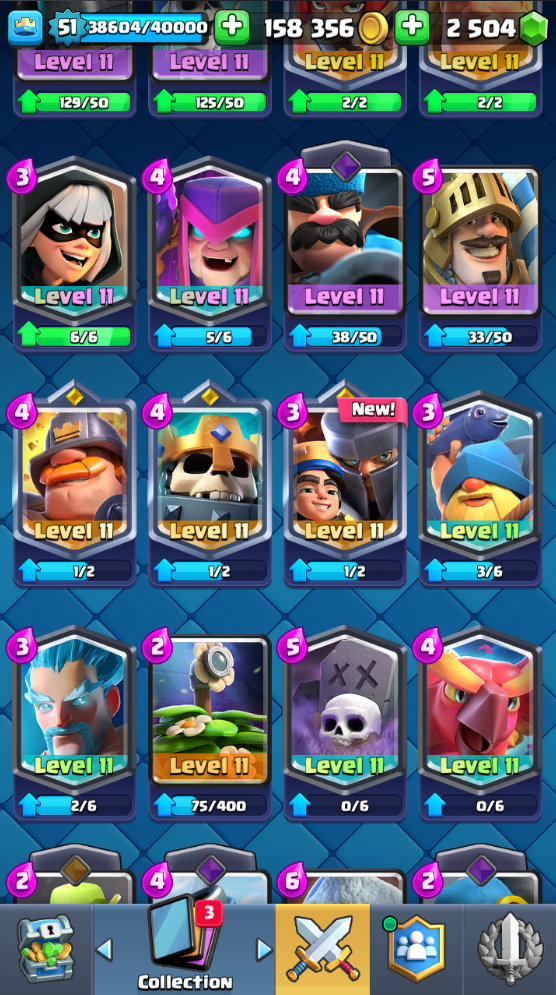Select the Prince card showing 33/50
The image size is (556, 995).
point(480,254)
